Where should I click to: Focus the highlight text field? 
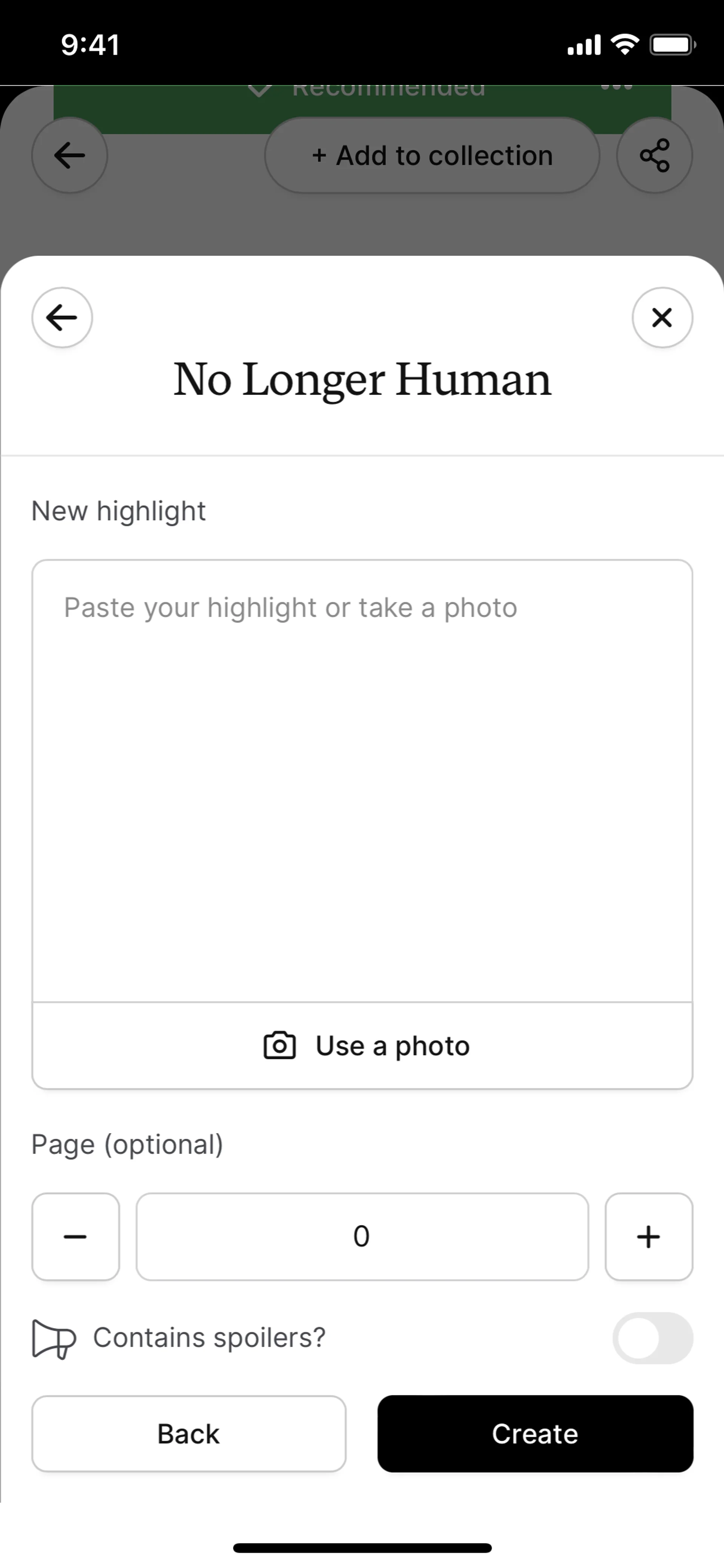coord(362,779)
